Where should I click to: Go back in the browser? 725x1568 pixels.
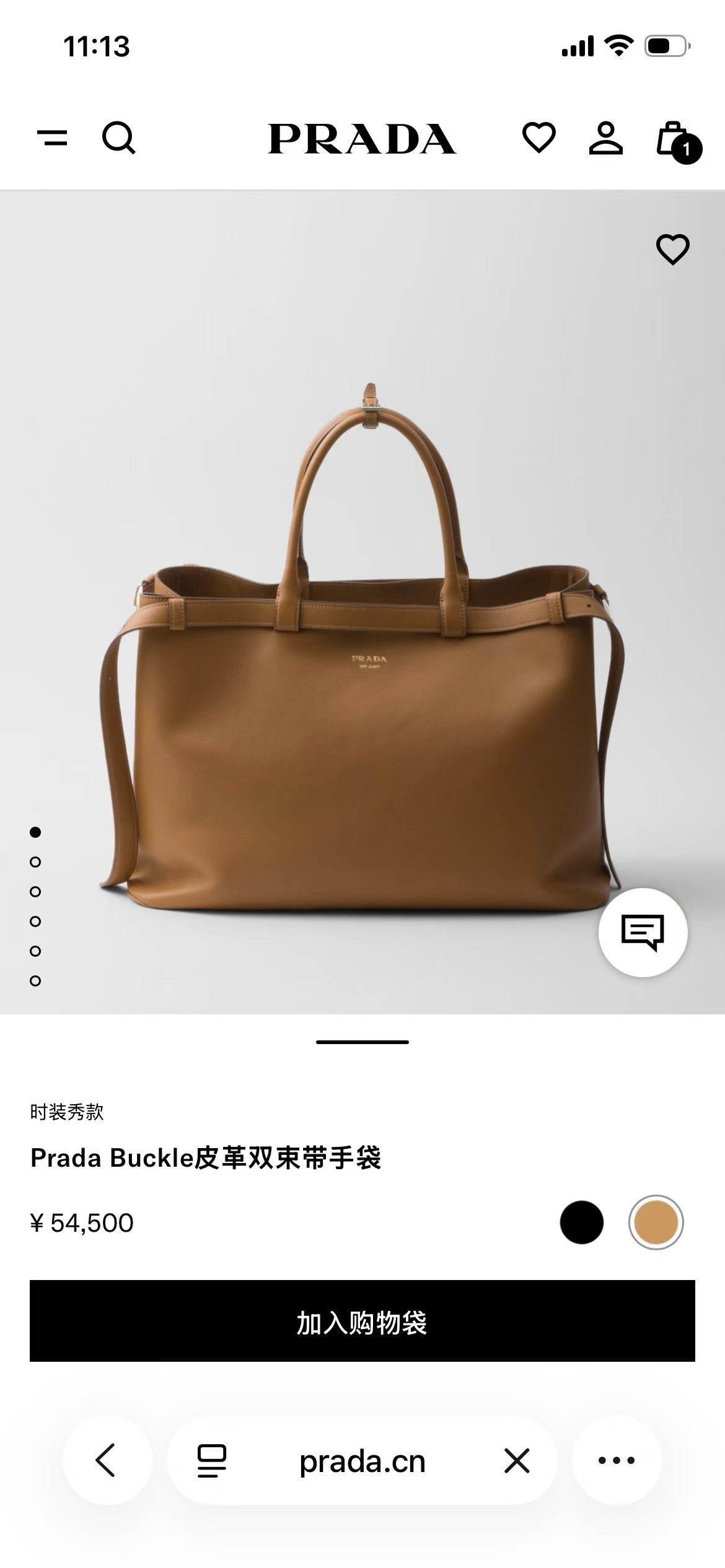[x=107, y=1460]
